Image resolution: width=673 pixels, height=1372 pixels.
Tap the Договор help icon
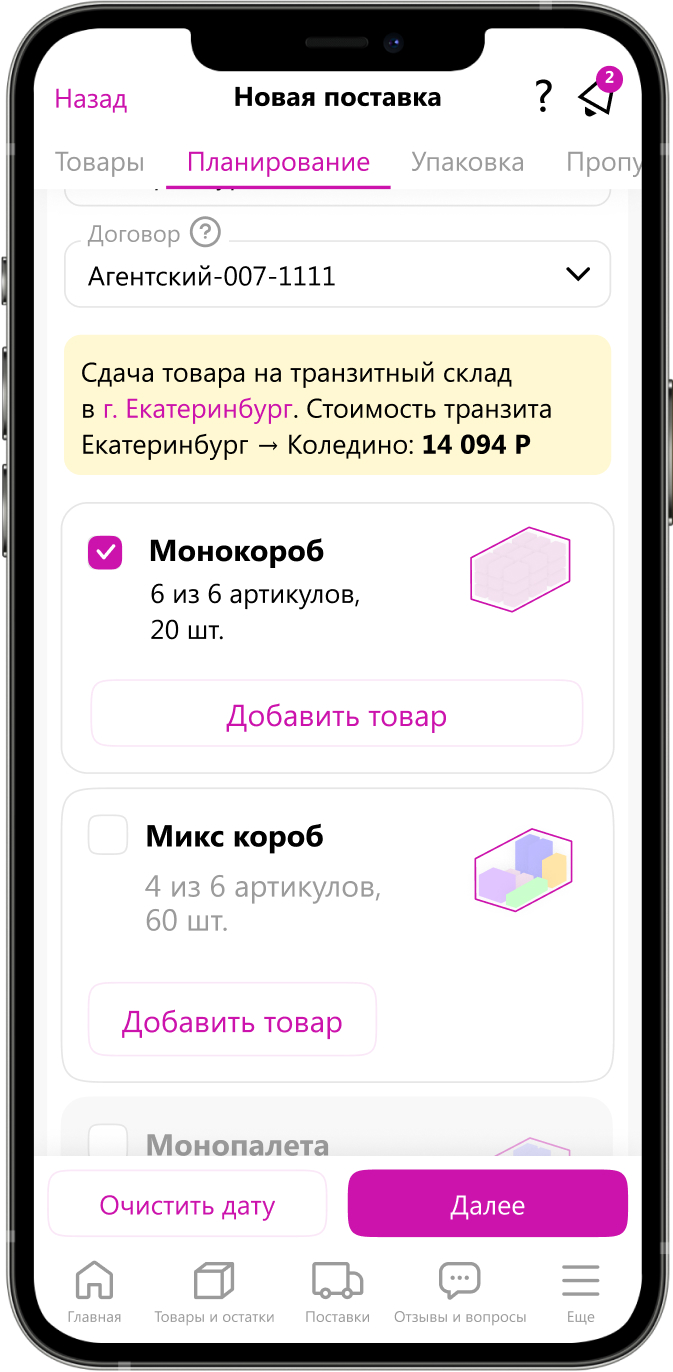[205, 234]
